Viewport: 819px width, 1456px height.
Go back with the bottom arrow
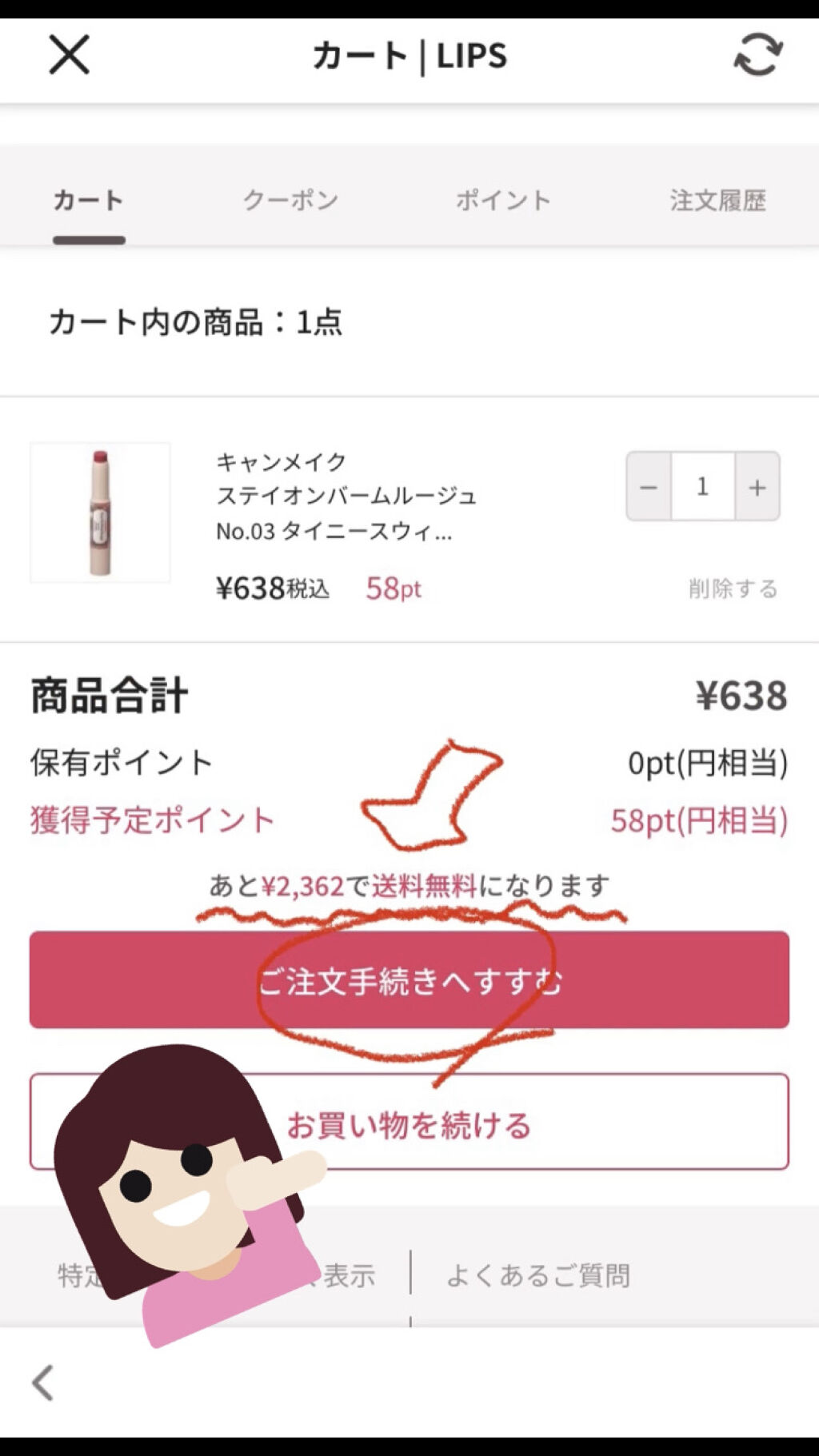pos(43,1382)
